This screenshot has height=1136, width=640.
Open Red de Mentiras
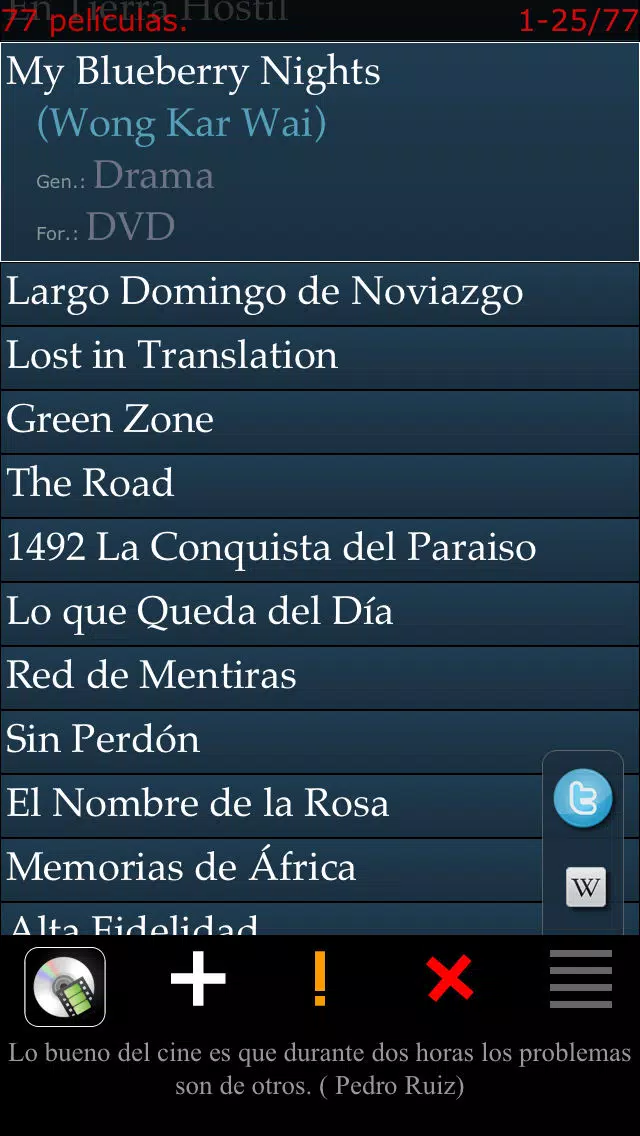tap(320, 677)
